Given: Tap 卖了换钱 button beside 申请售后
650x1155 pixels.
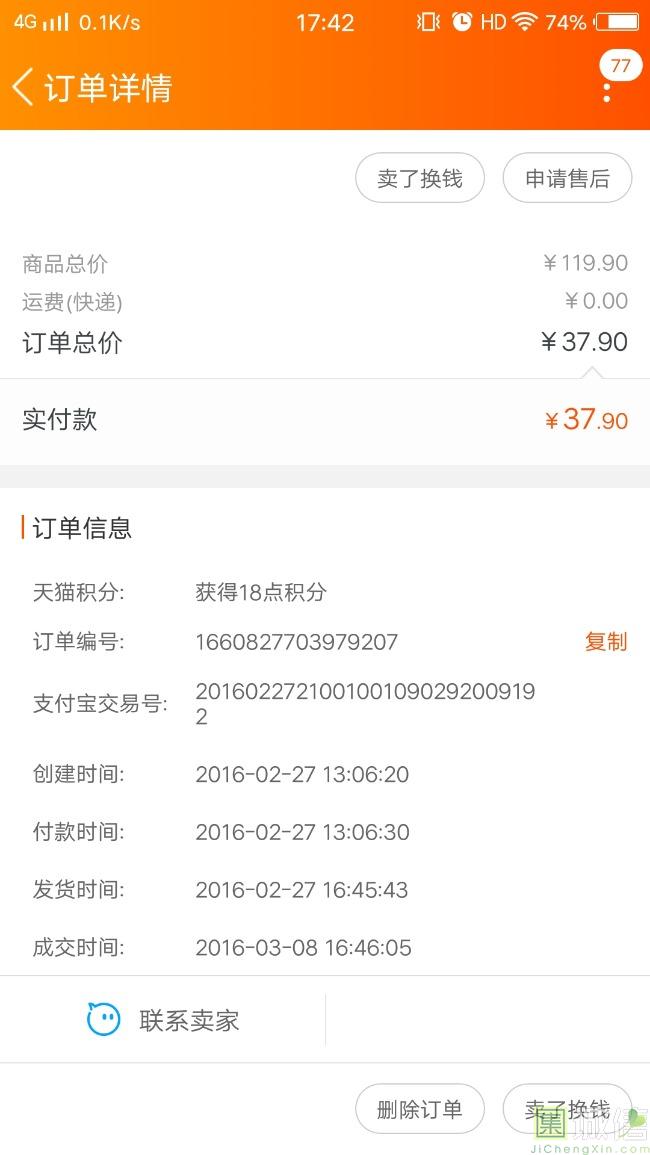Looking at the screenshot, I should tap(420, 179).
